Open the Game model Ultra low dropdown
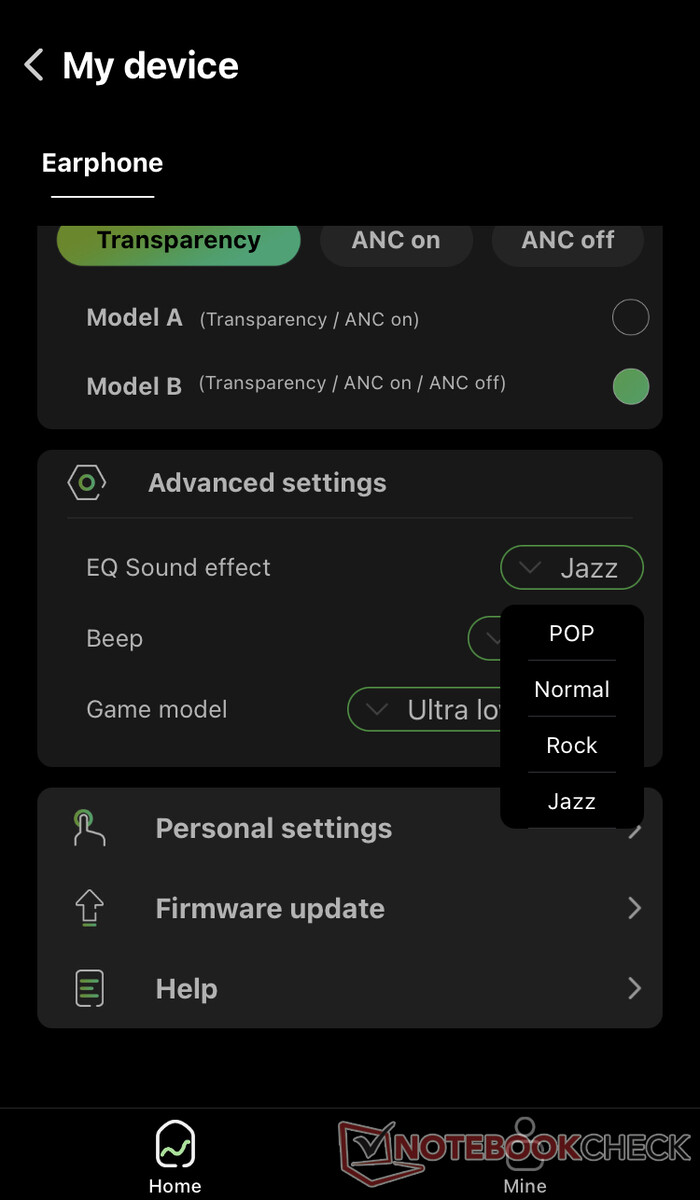 pos(425,710)
